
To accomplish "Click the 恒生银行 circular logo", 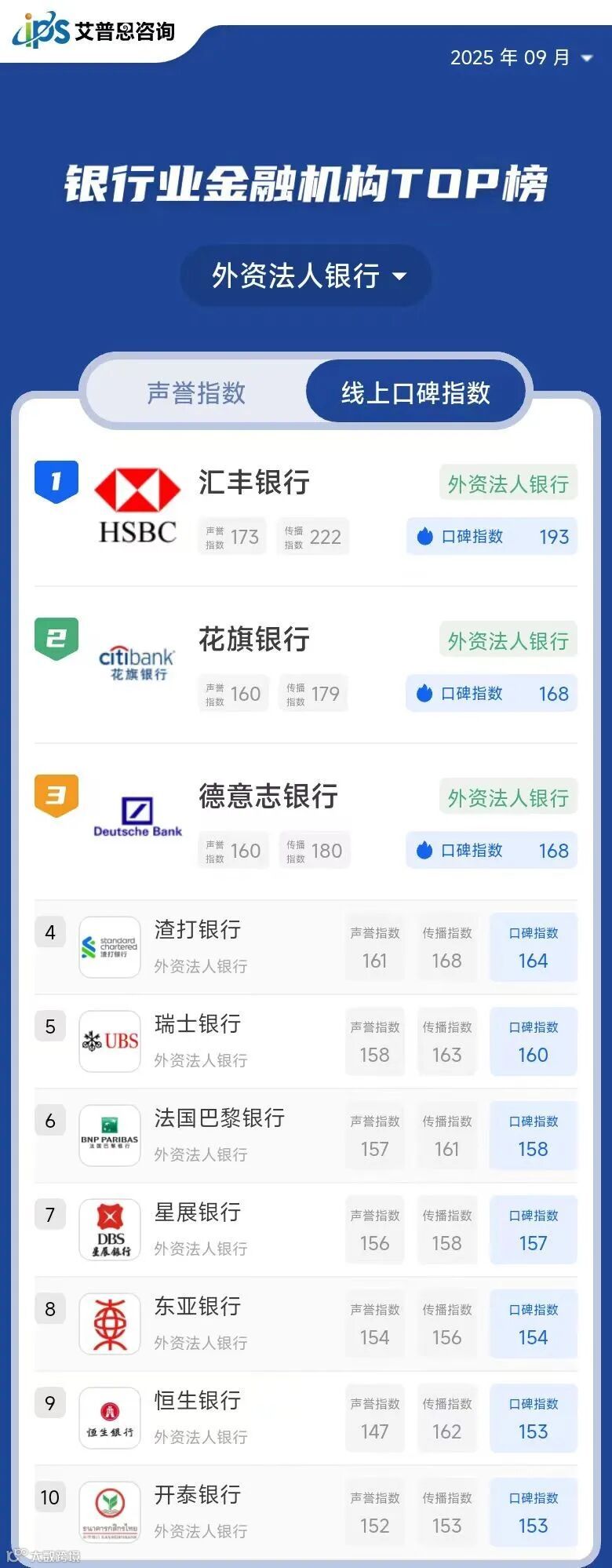I will click(110, 1418).
